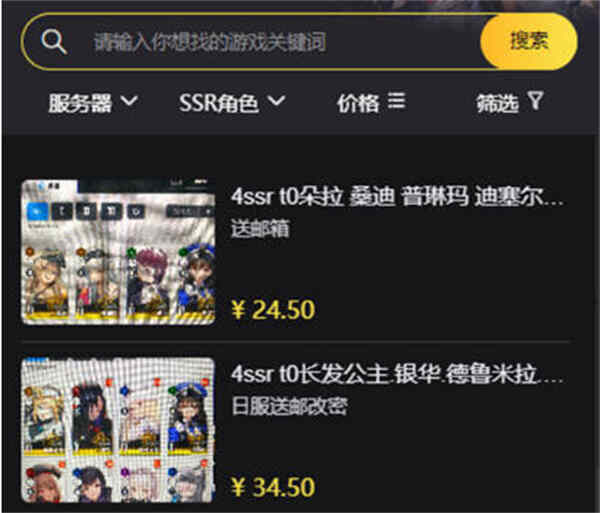Open the 筛选 filter options
This screenshot has height=513, width=600.
point(510,102)
